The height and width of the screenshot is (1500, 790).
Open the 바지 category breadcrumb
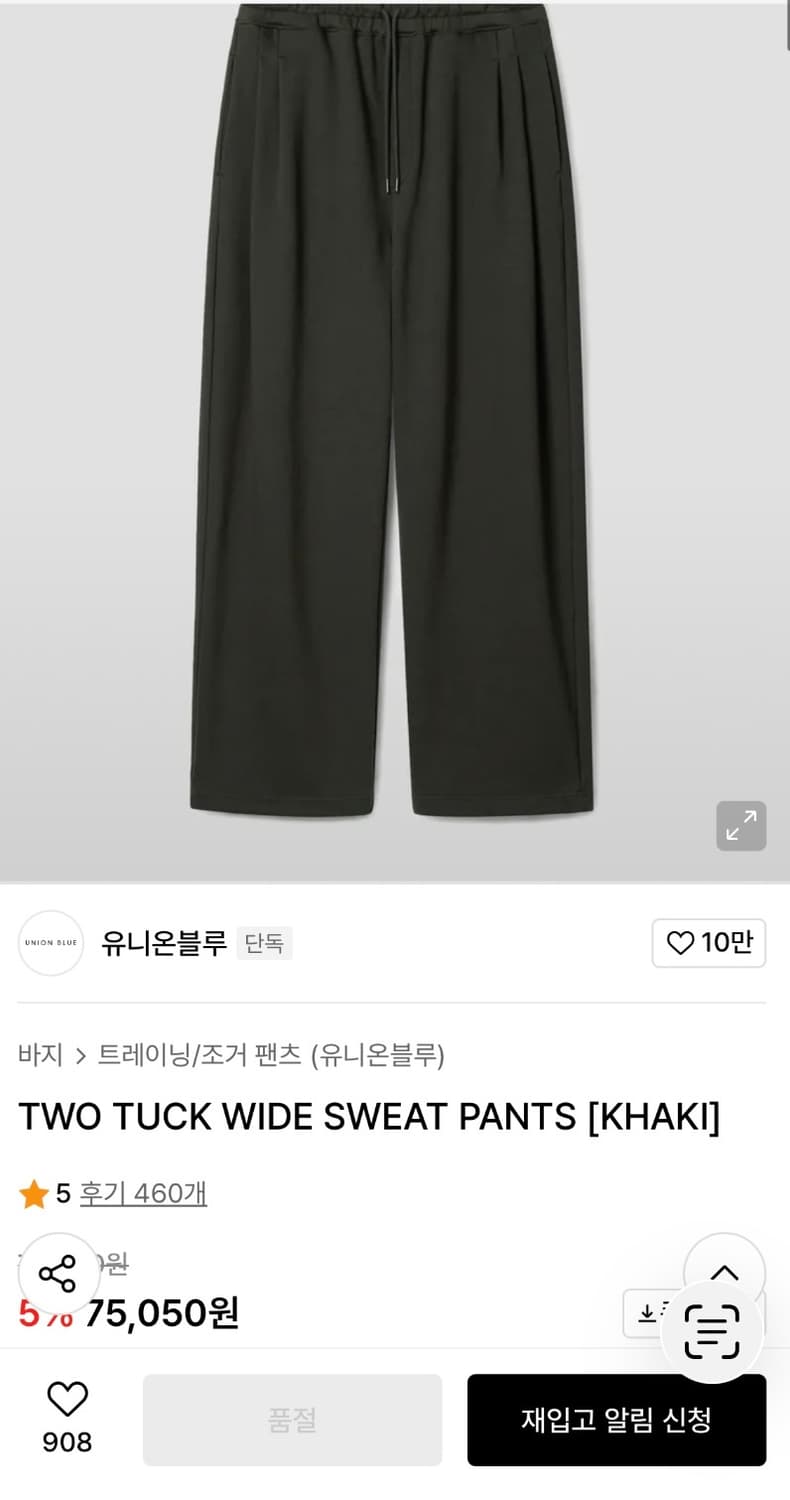click(40, 1055)
